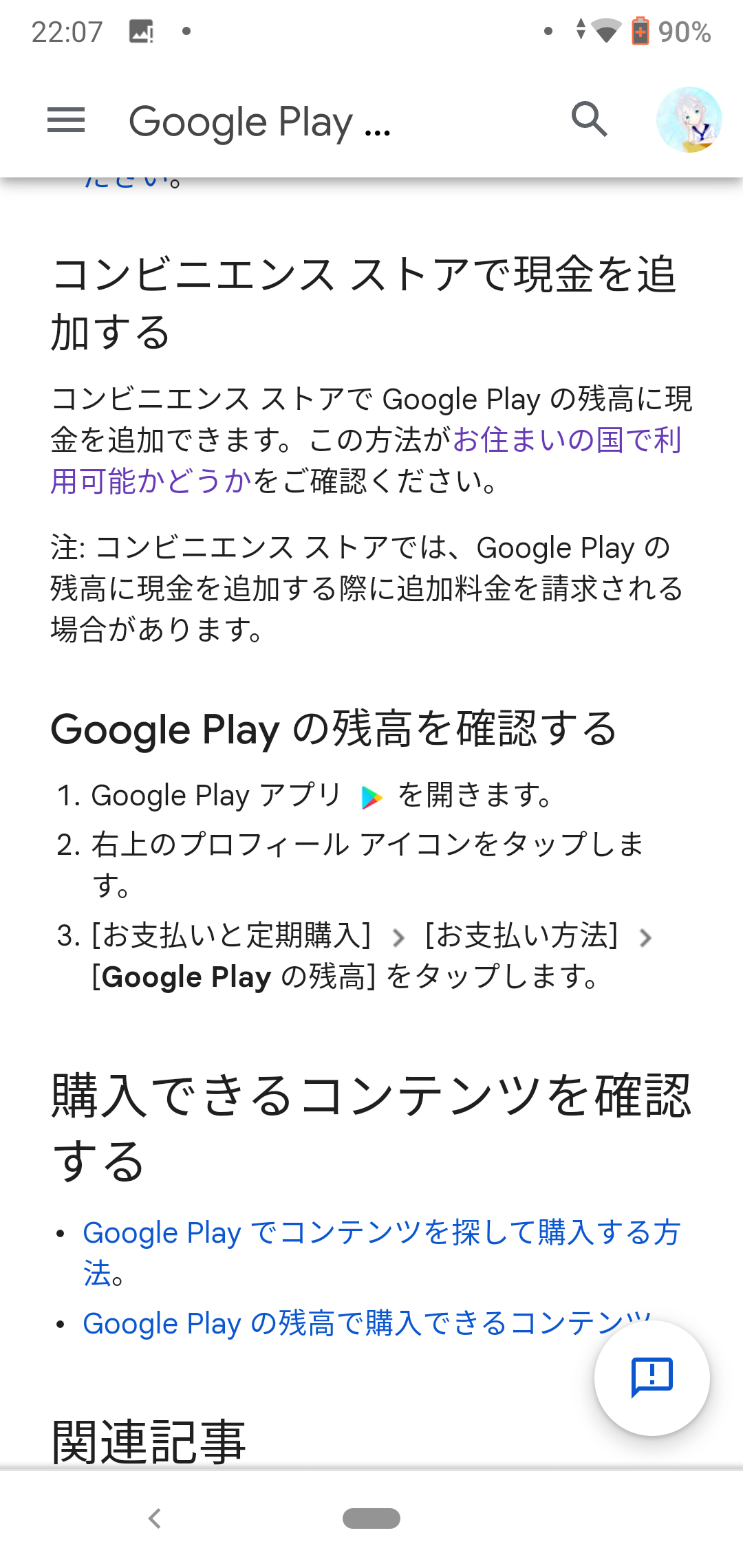Click the chevron after お支払いと定期購入

coord(398,937)
